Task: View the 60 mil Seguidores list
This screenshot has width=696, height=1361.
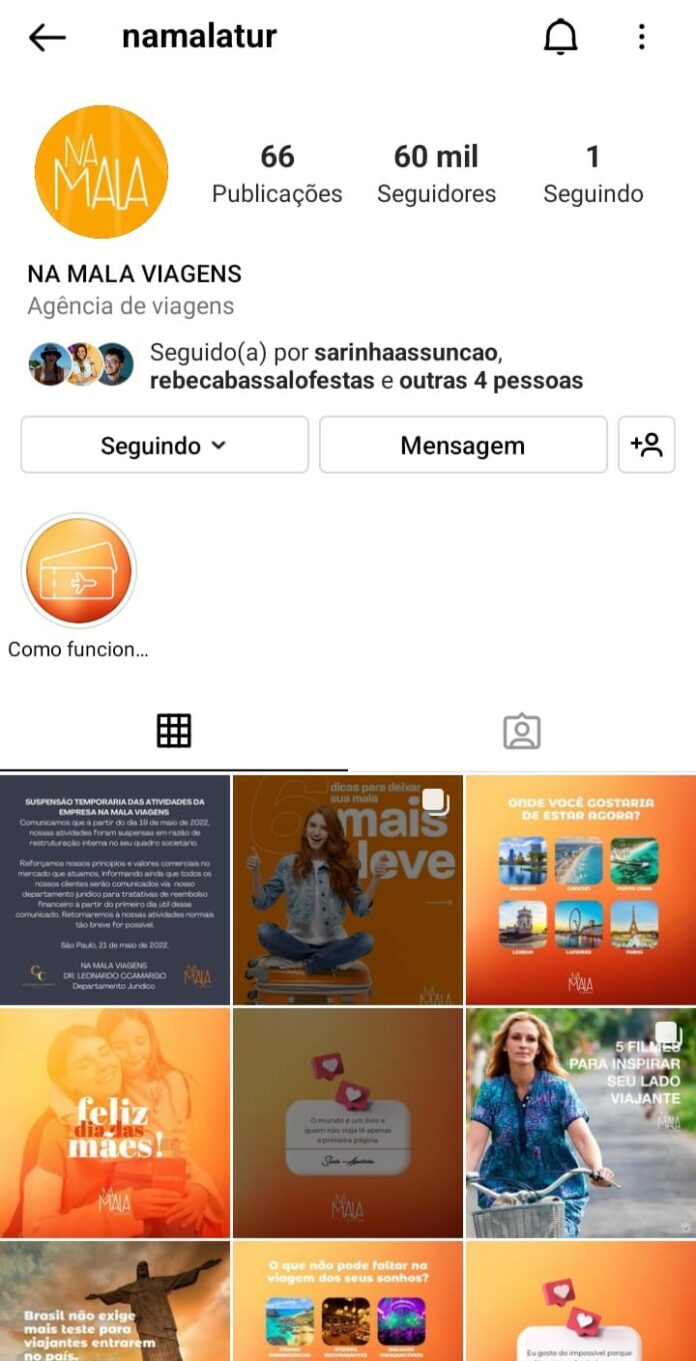Action: click(436, 173)
